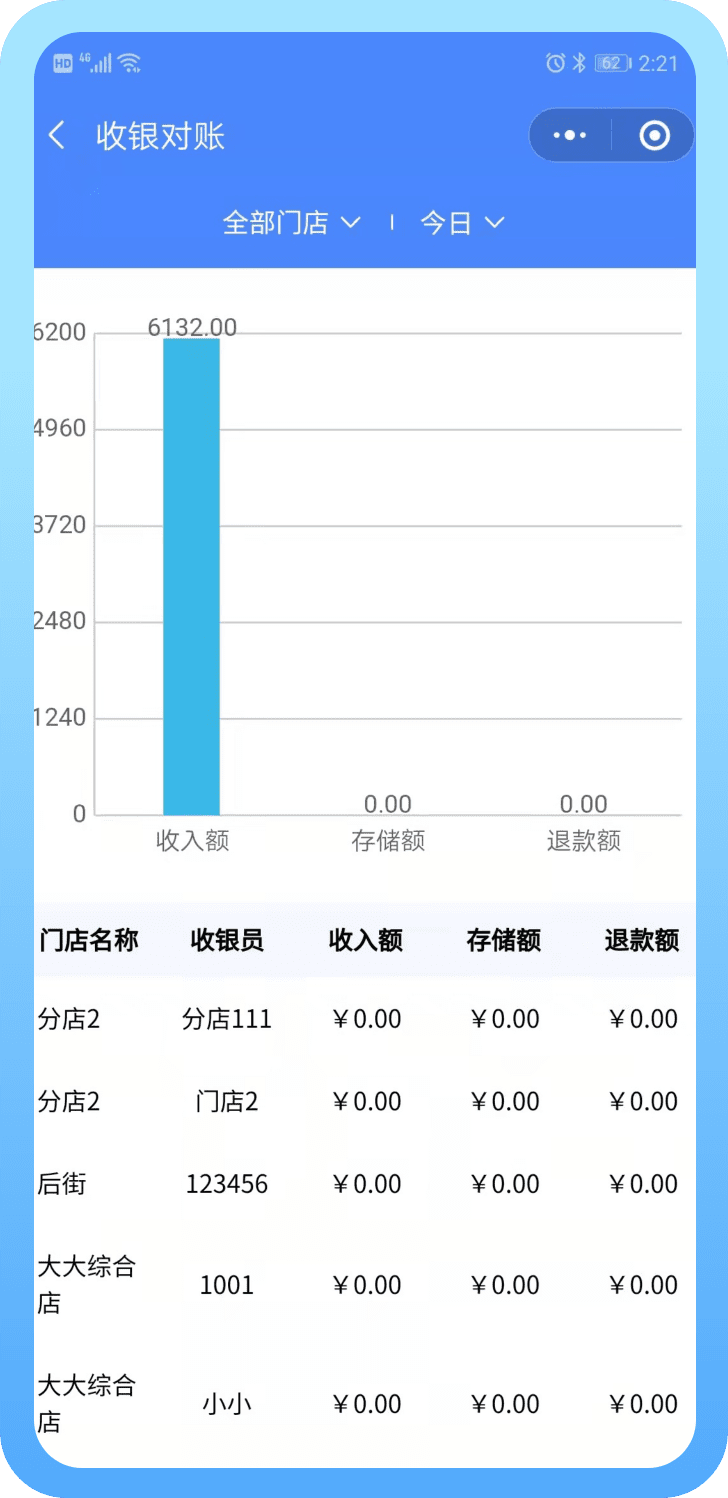The width and height of the screenshot is (728, 1498).
Task: Go back from 收银对账 page
Action: [57, 136]
